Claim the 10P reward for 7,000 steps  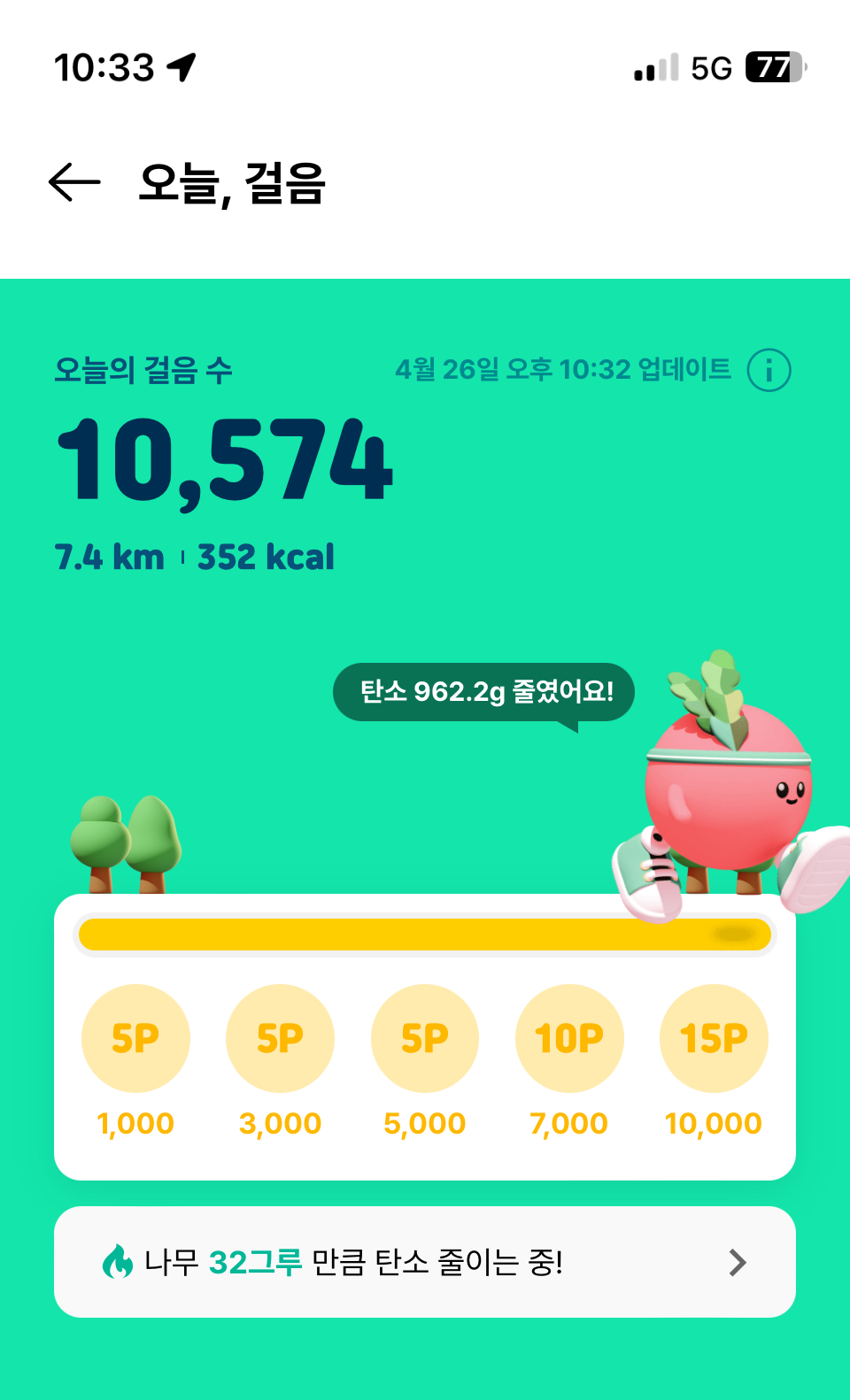[569, 1038]
